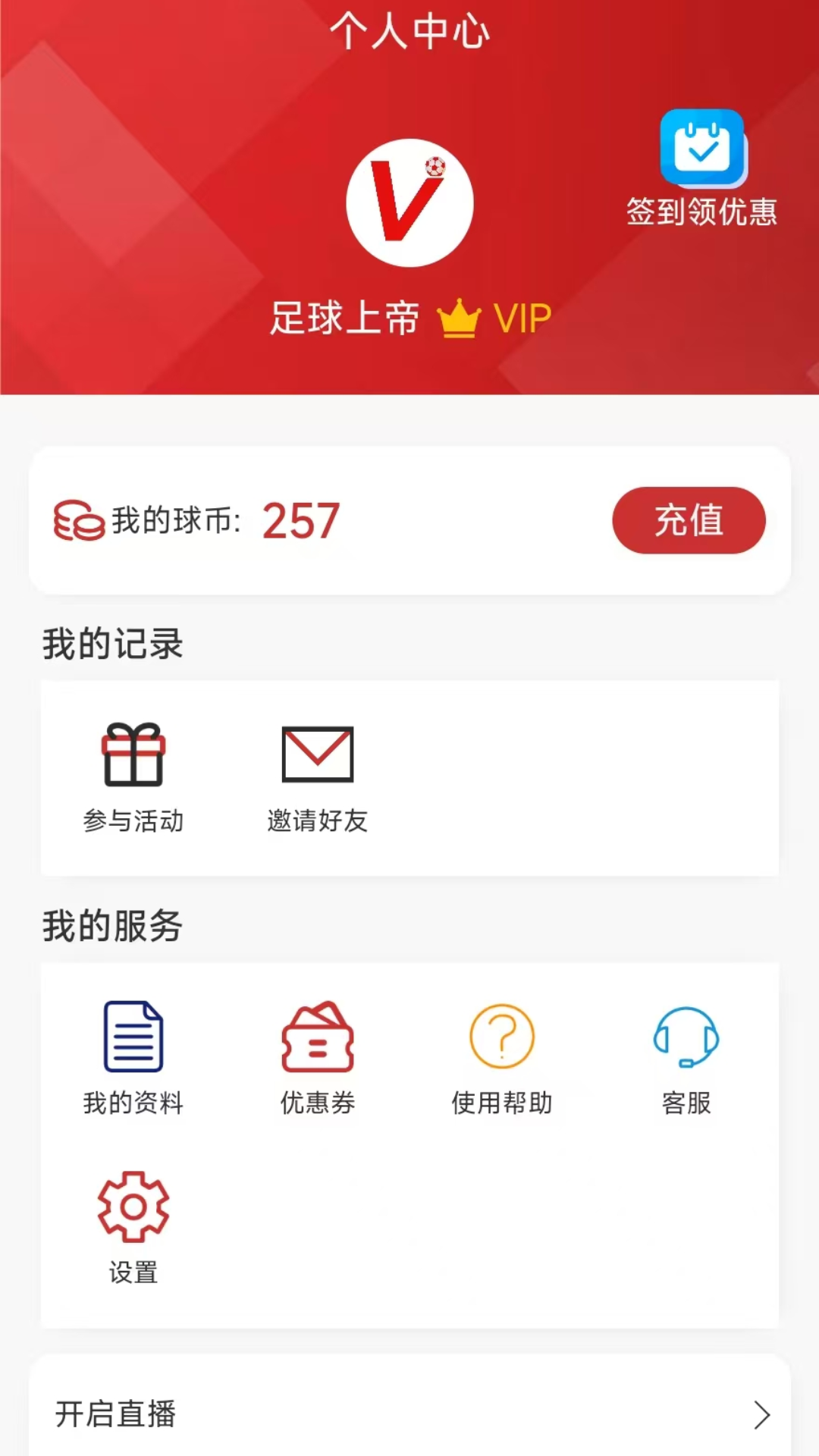Tap the 足球上帝 profile avatar
819x1456 pixels.
click(x=409, y=203)
